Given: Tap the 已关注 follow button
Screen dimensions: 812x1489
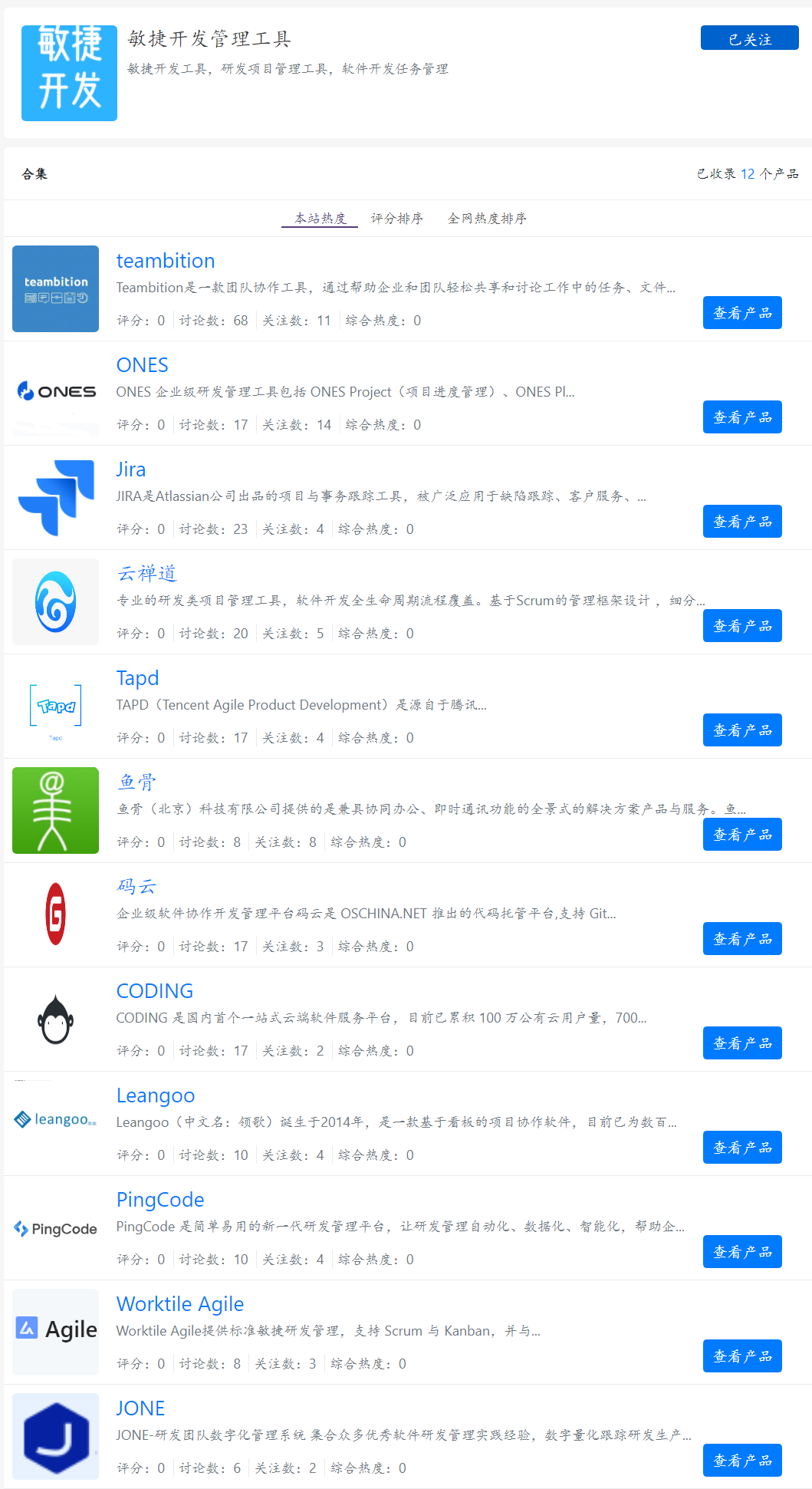Looking at the screenshot, I should (749, 38).
